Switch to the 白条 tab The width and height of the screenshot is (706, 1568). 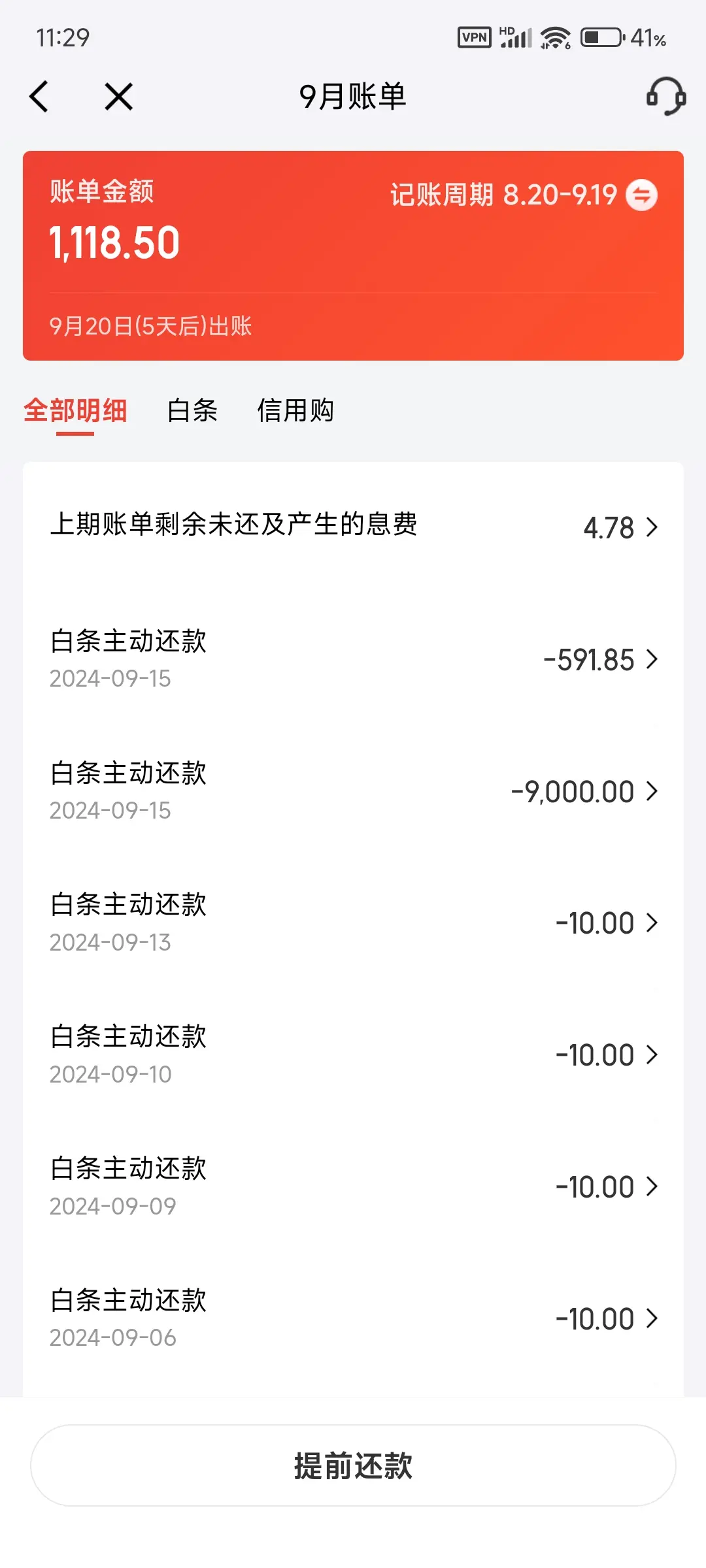(x=193, y=412)
